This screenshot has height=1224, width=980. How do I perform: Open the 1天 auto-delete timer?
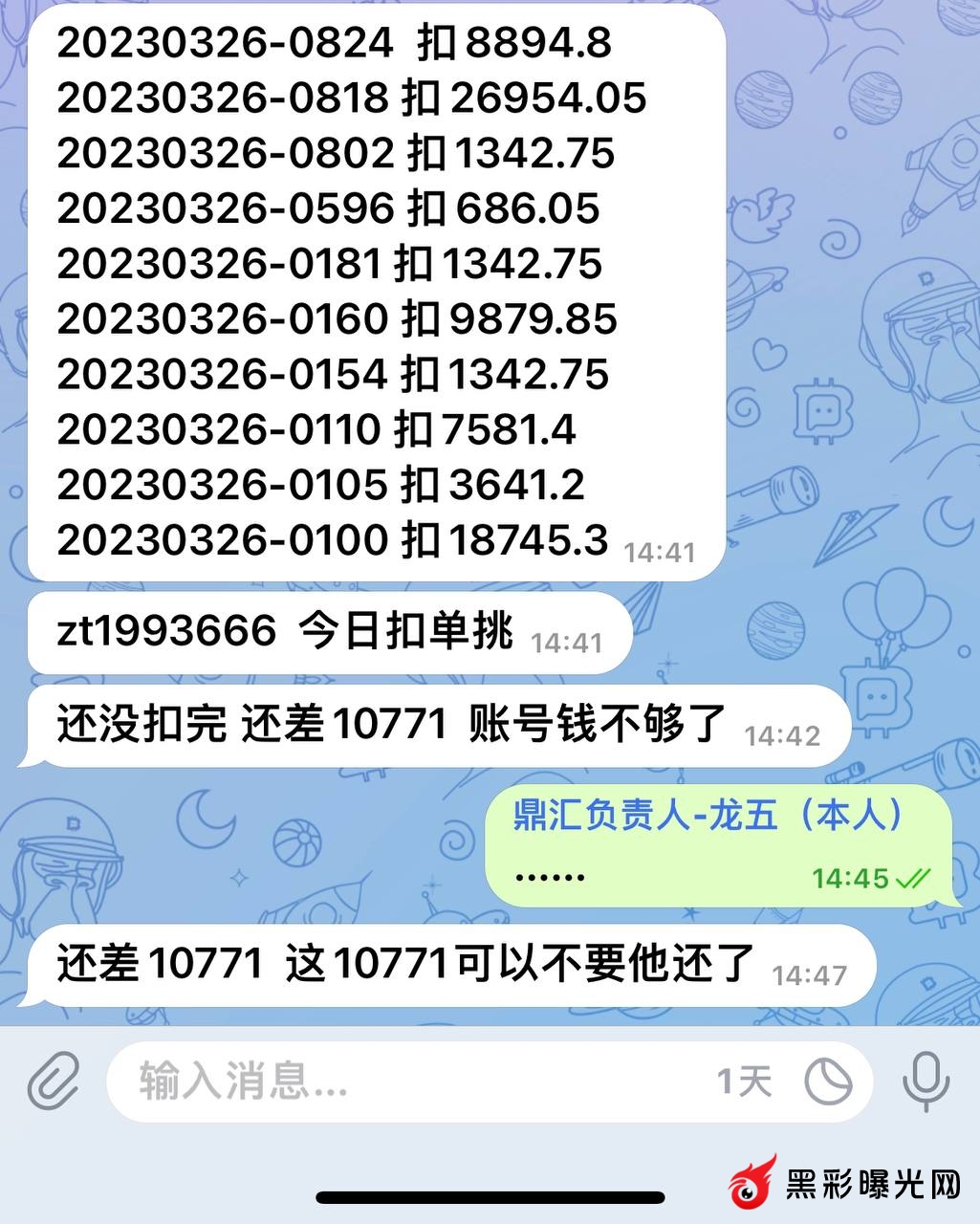[x=744, y=1082]
